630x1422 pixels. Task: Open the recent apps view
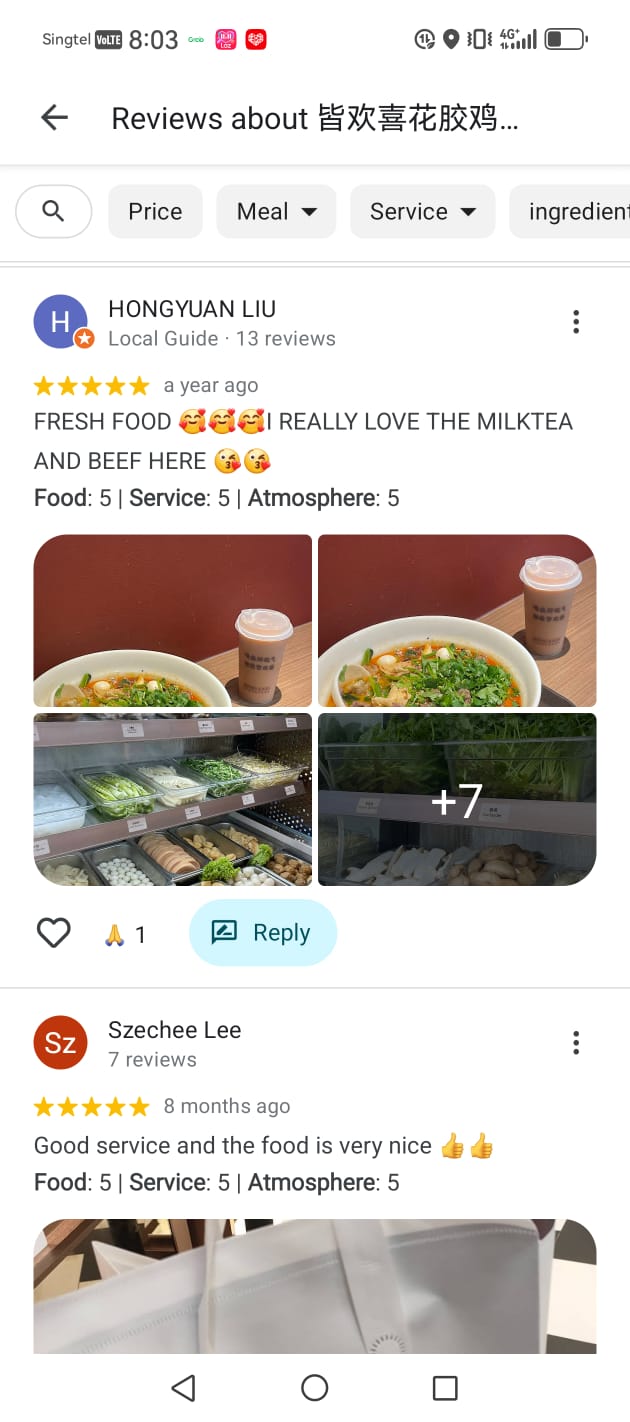click(445, 1387)
